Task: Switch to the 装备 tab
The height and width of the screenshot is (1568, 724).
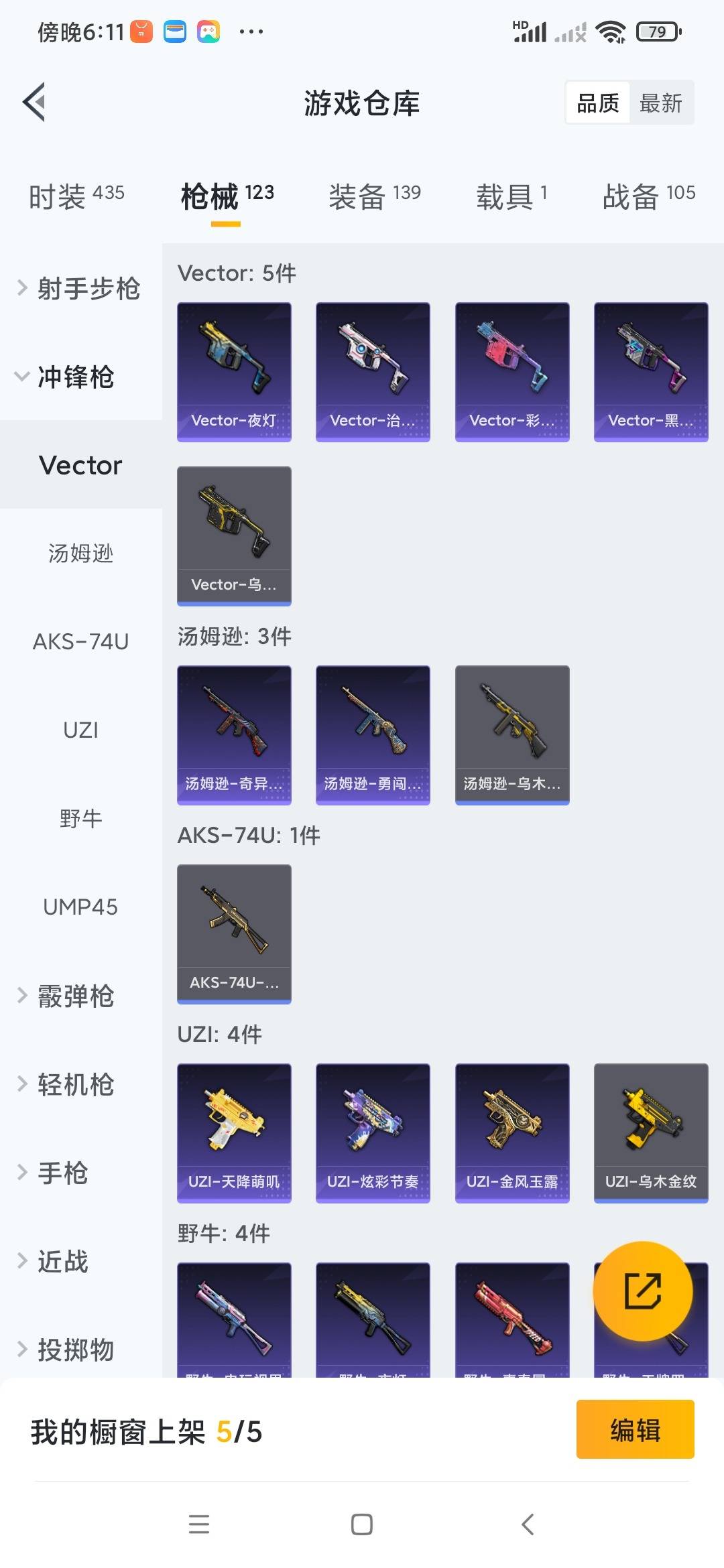Action: coord(374,196)
